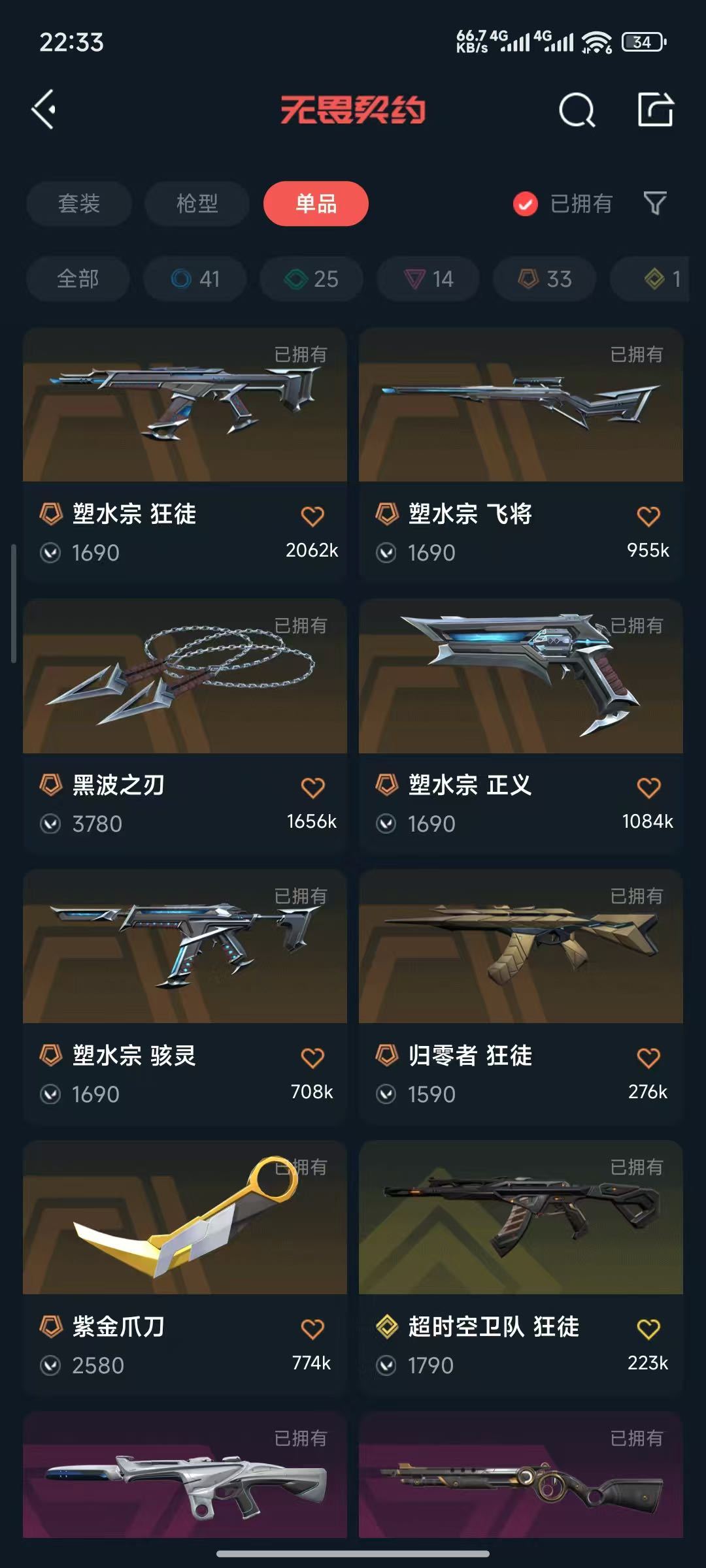This screenshot has width=706, height=1568.
Task: Select the 单品 tab
Action: 316,203
